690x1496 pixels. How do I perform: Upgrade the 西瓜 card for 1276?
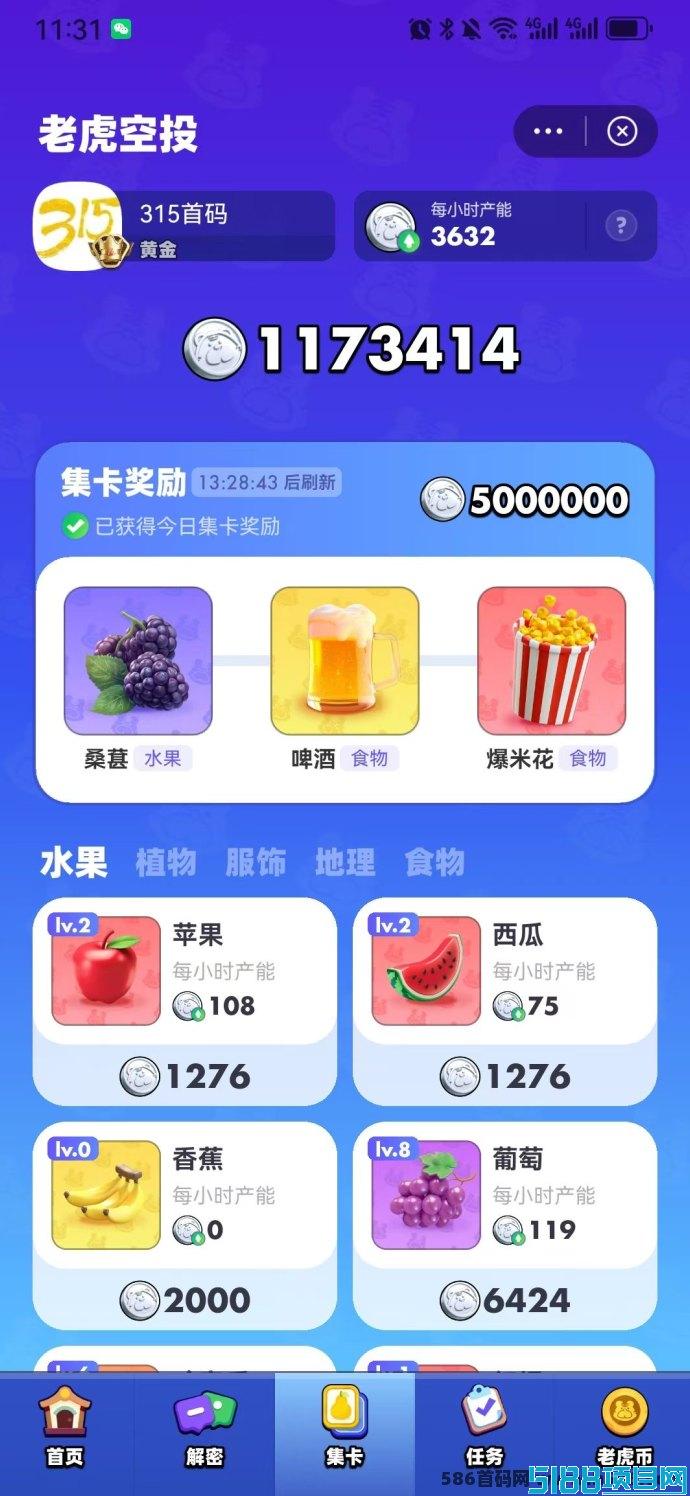coord(505,1076)
